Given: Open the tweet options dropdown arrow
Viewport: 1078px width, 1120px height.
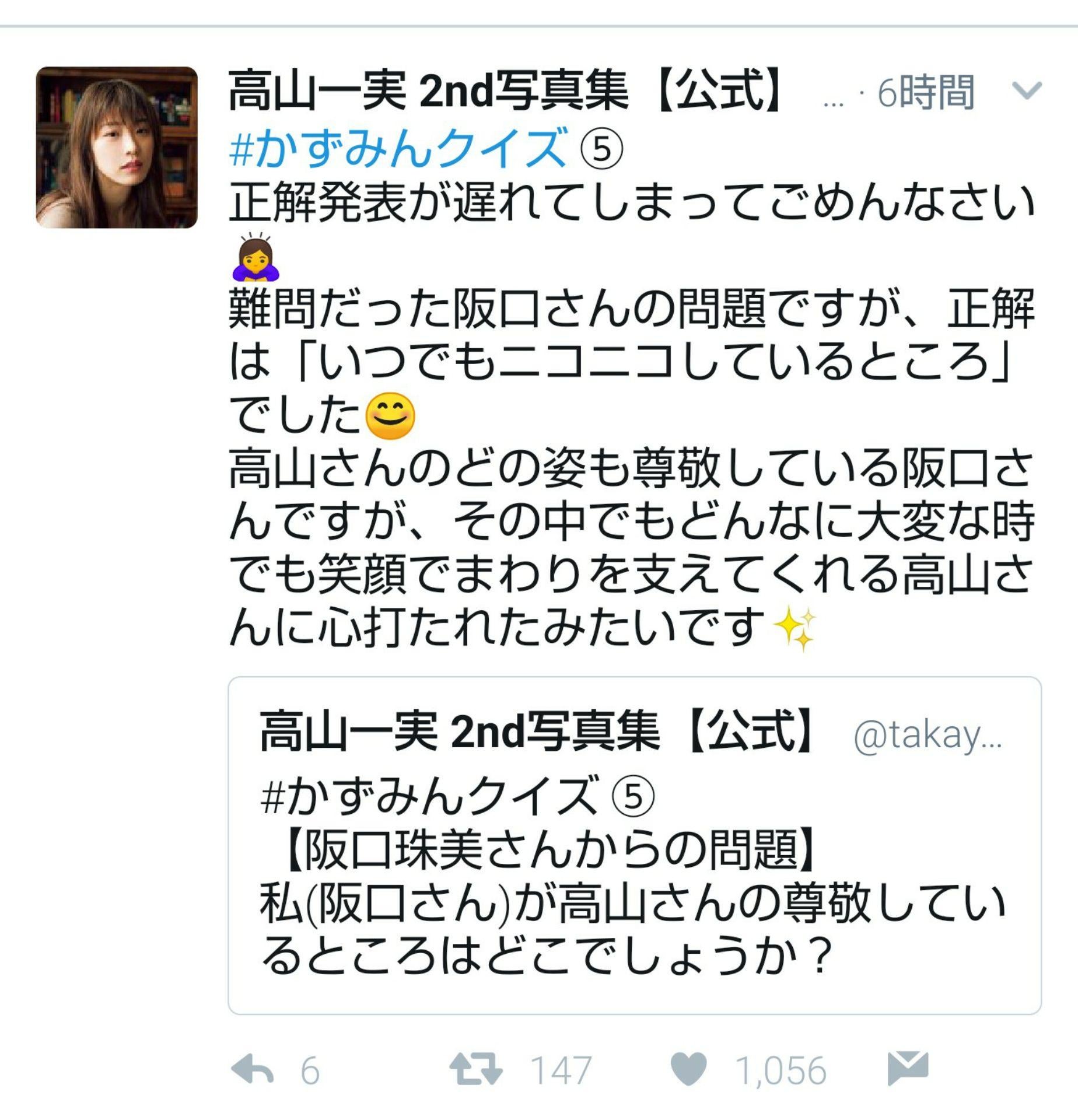Looking at the screenshot, I should [1027, 92].
